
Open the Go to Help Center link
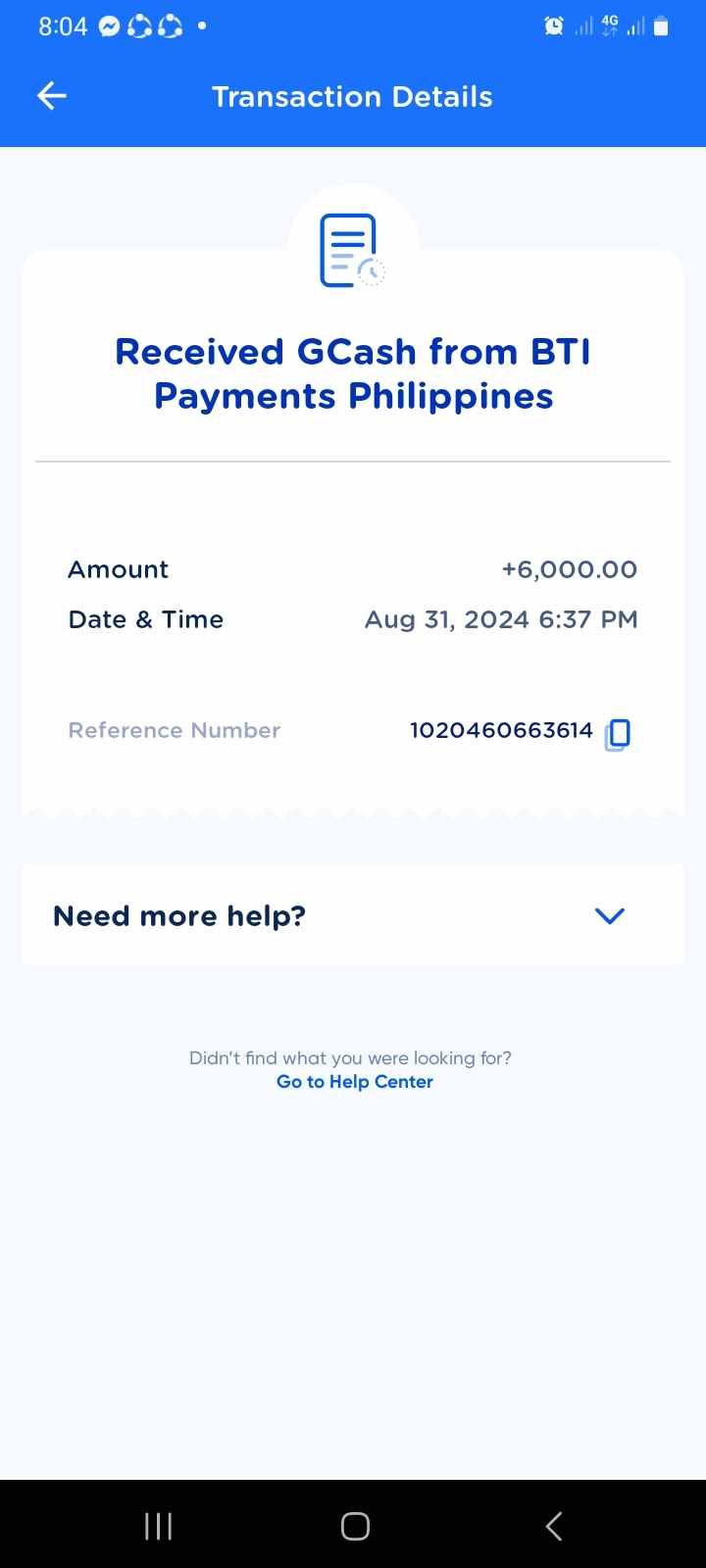[354, 1082]
